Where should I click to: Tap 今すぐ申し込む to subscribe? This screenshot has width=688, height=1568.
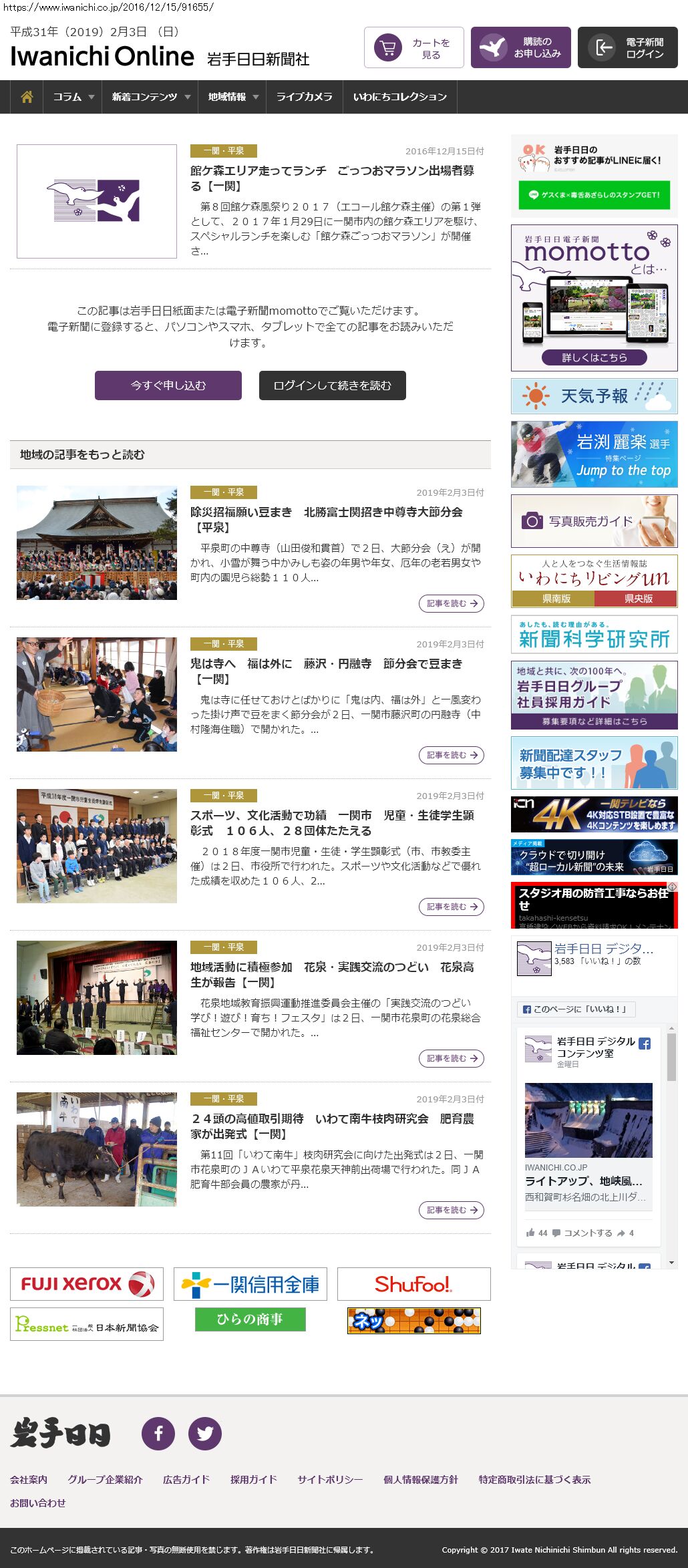coord(168,385)
